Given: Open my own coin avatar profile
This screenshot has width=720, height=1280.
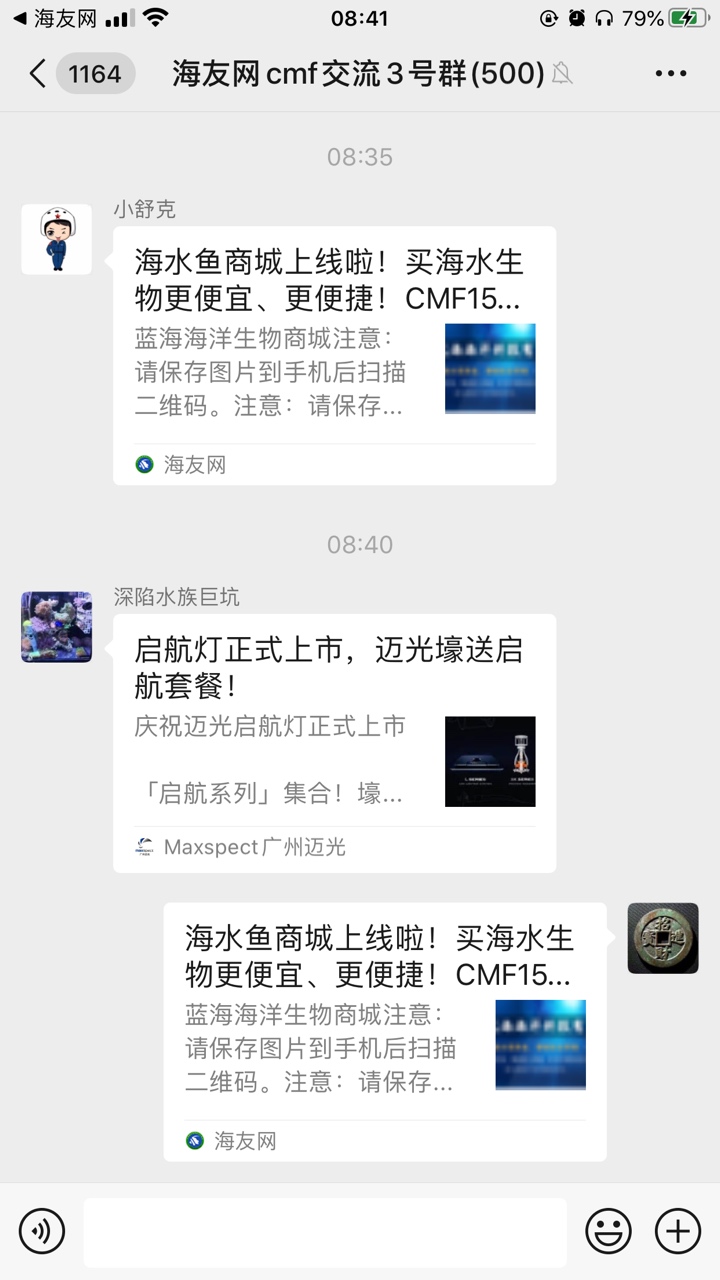Looking at the screenshot, I should coord(662,938).
